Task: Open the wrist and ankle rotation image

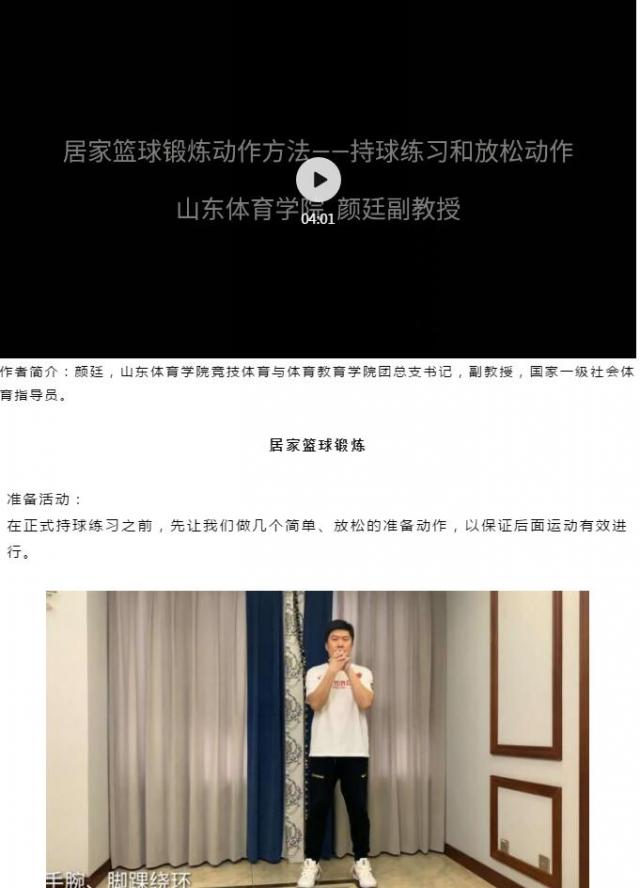Action: [317, 738]
